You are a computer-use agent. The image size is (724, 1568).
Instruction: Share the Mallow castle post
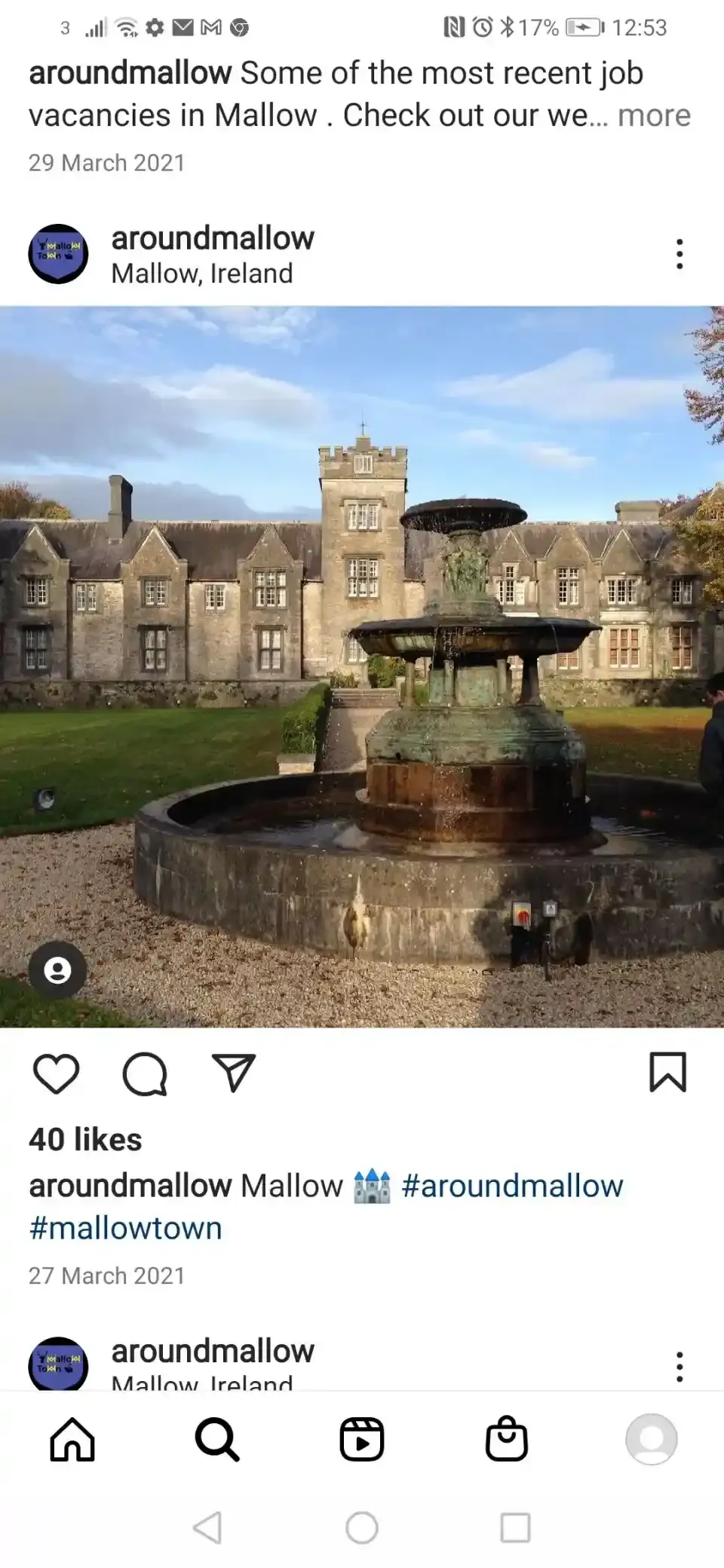coord(234,1073)
